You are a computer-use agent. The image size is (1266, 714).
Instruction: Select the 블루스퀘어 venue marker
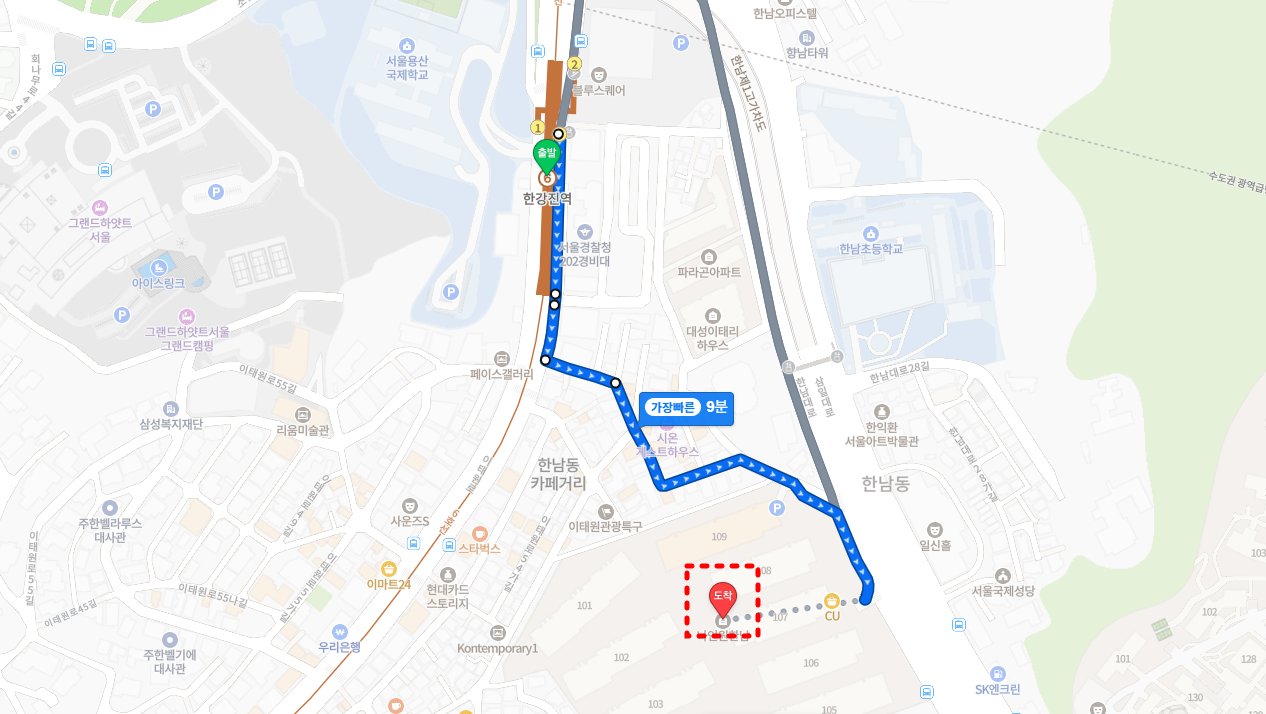(599, 74)
